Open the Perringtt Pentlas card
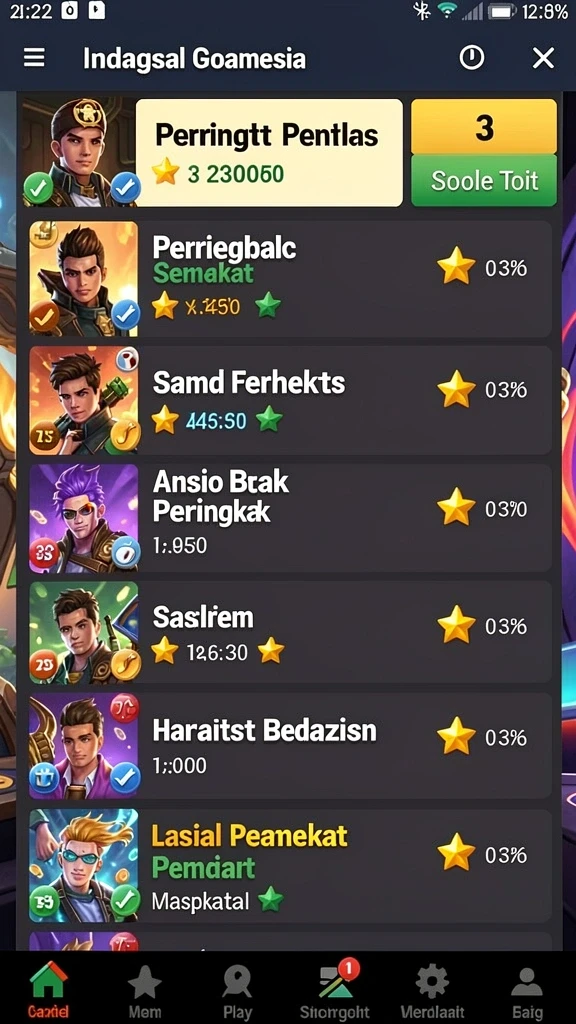576x1024 pixels. [269, 153]
